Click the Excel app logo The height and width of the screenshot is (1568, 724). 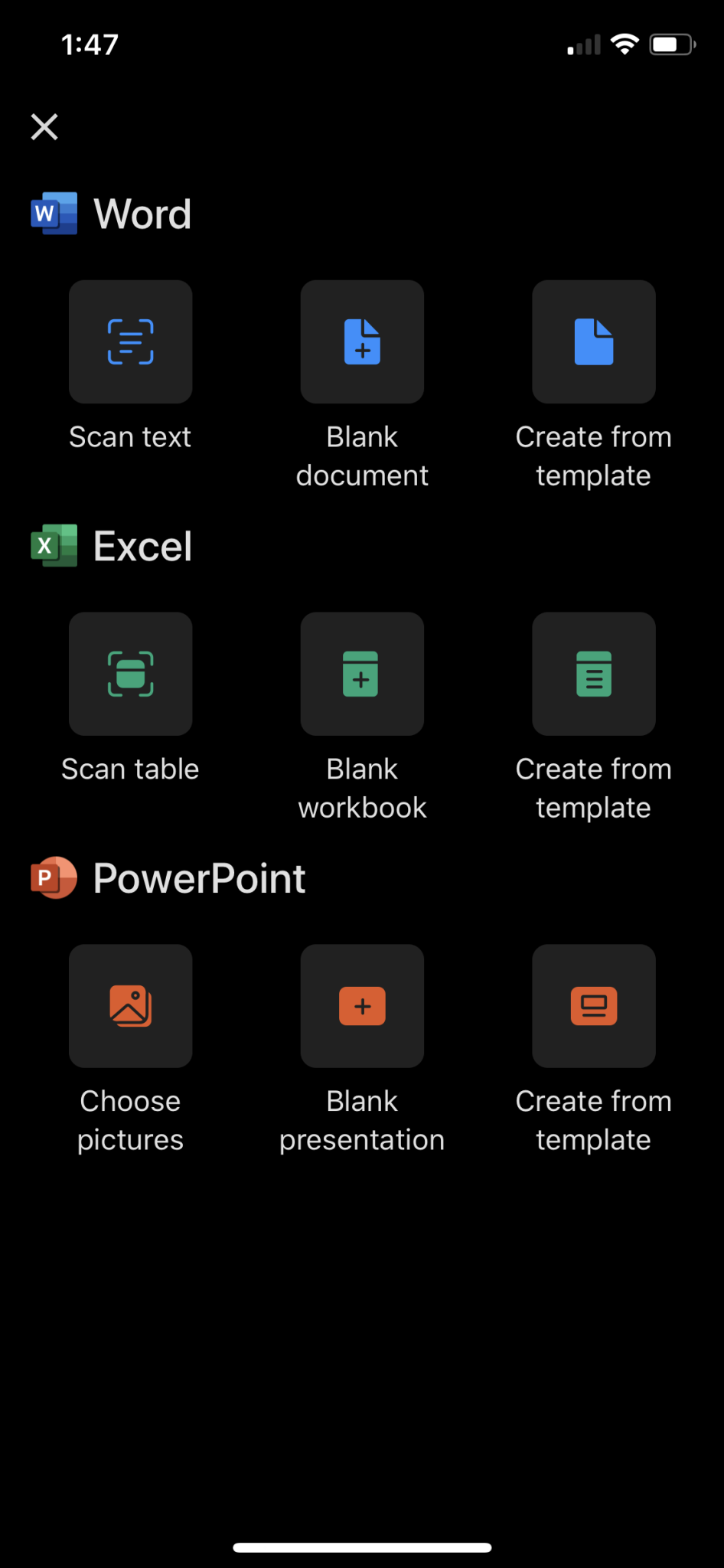point(53,546)
